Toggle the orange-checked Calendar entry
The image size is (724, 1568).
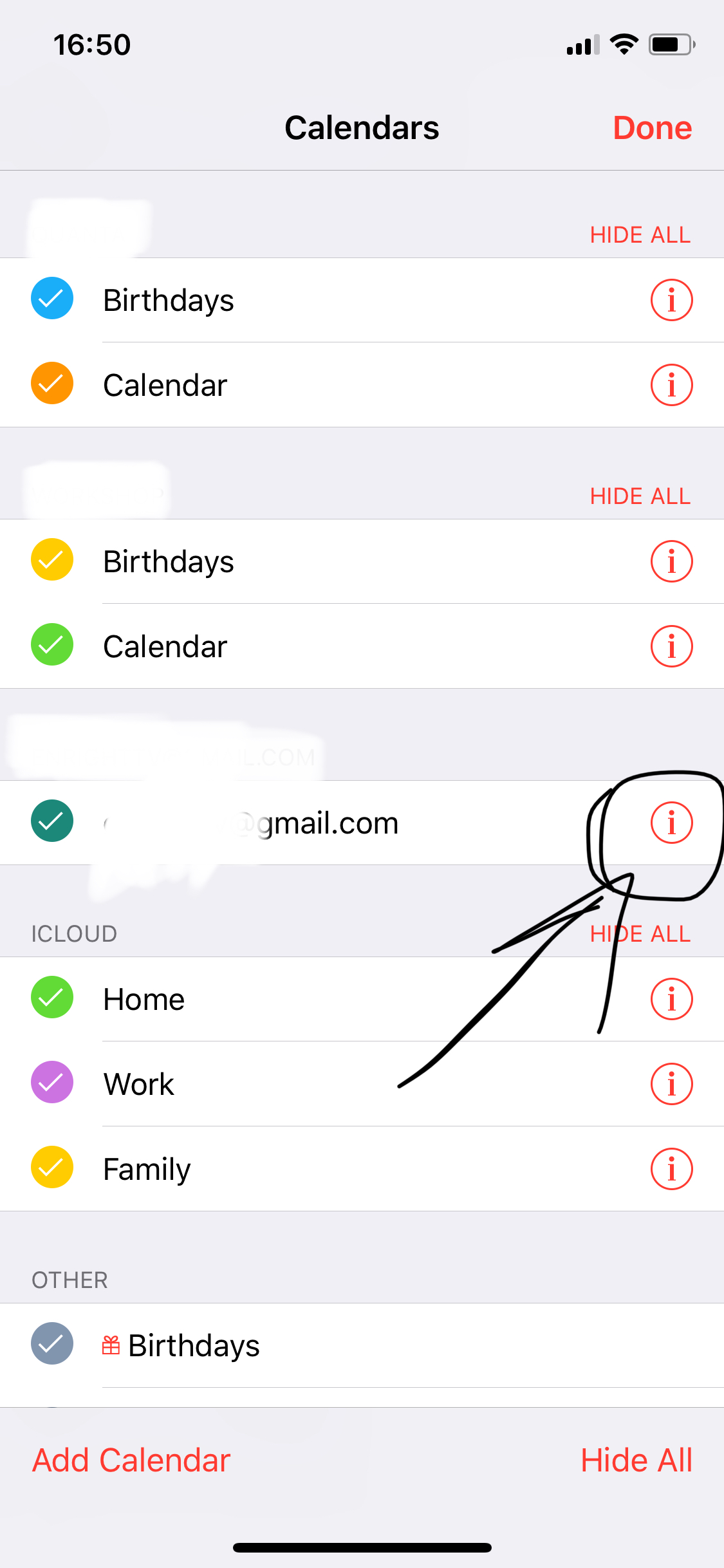(52, 384)
